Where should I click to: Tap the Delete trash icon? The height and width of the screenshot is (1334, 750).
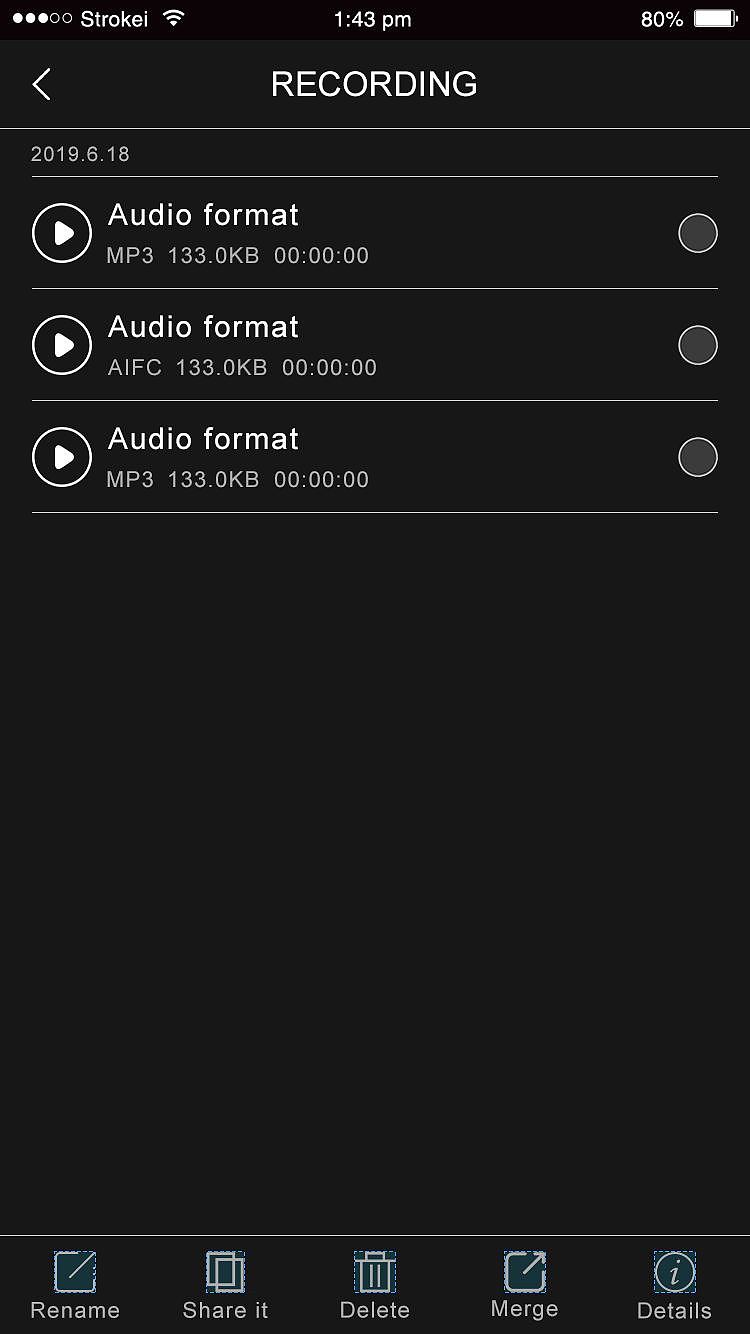point(374,1271)
